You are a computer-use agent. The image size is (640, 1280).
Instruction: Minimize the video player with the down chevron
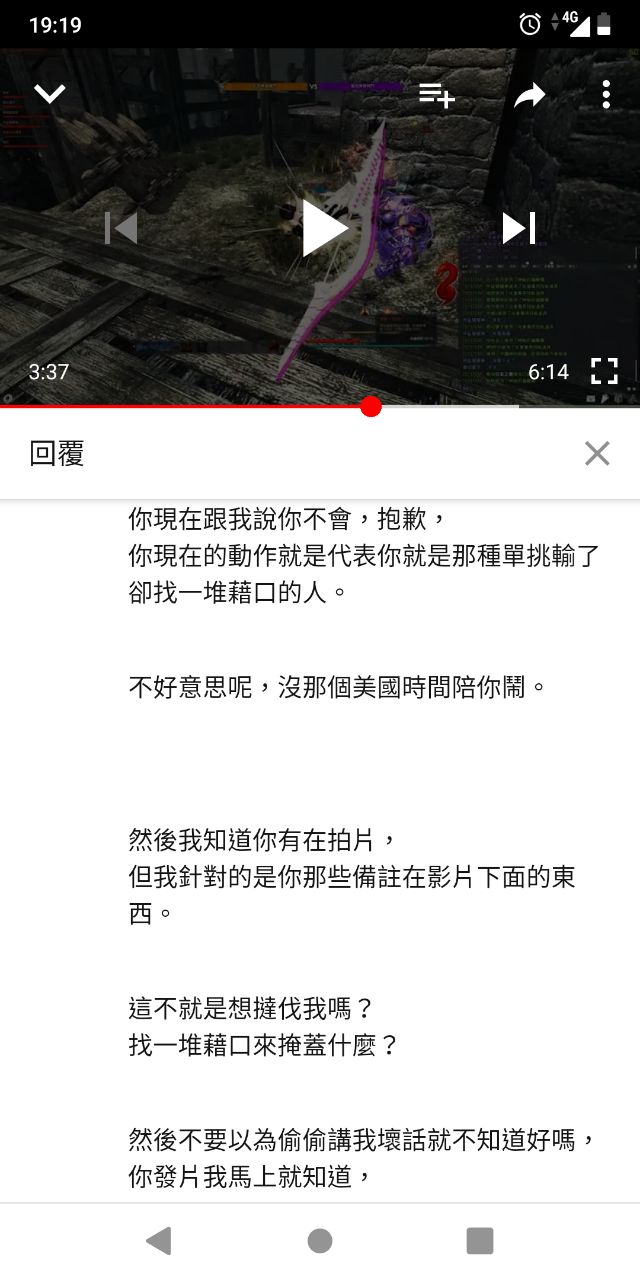(50, 95)
